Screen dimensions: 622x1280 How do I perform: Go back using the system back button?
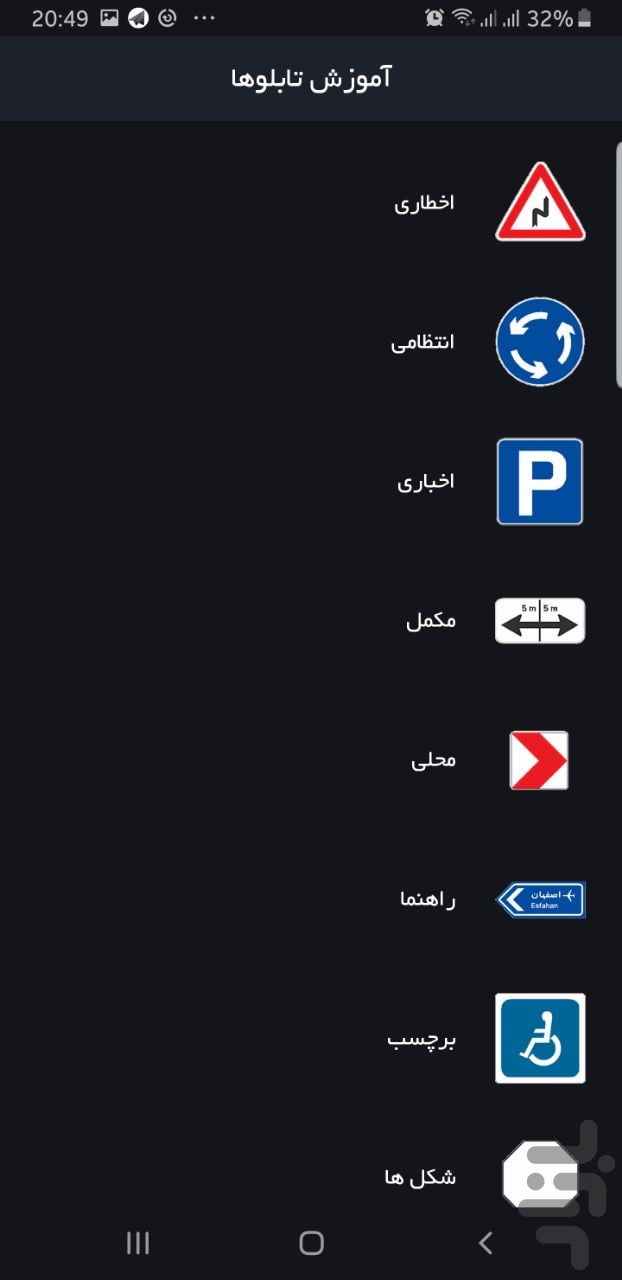(x=486, y=1243)
